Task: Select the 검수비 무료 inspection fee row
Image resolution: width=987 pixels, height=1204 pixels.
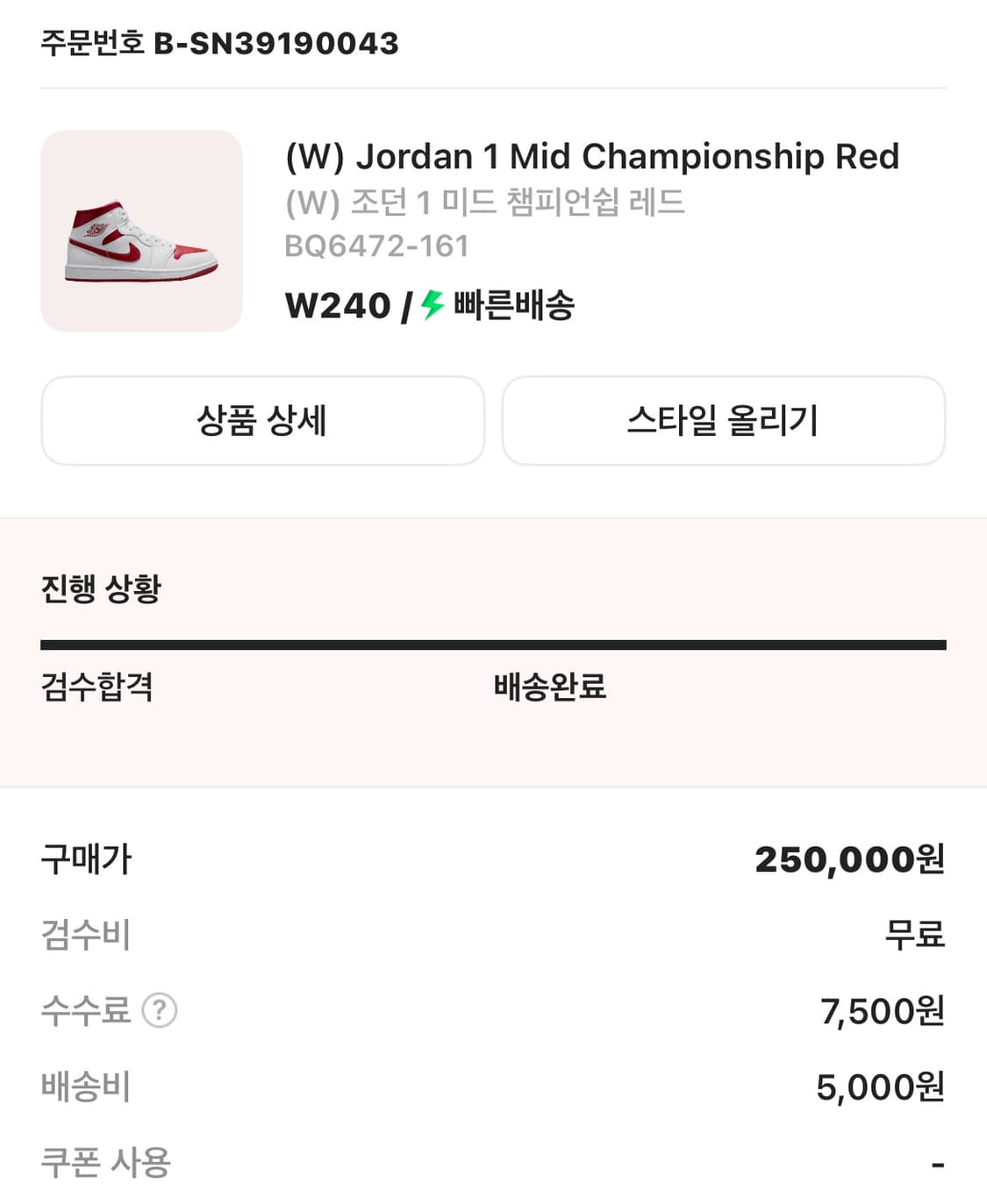Action: (491, 936)
